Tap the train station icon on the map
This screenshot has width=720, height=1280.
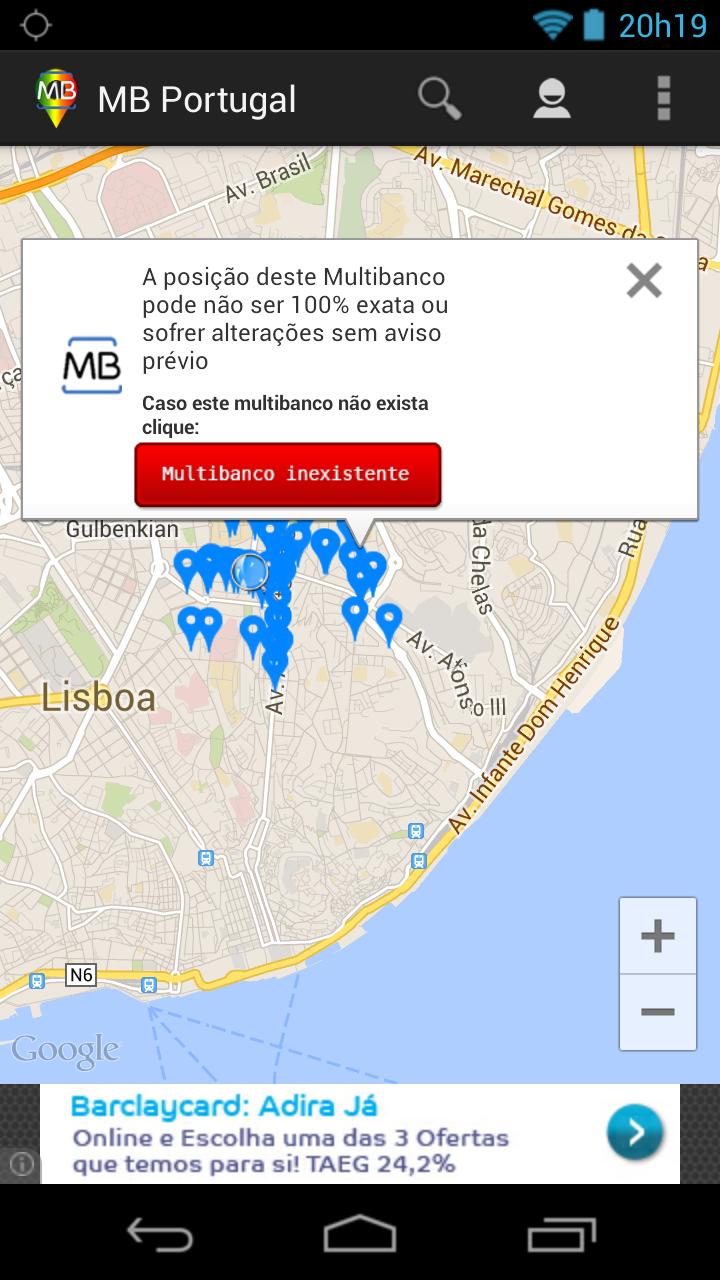point(414,831)
